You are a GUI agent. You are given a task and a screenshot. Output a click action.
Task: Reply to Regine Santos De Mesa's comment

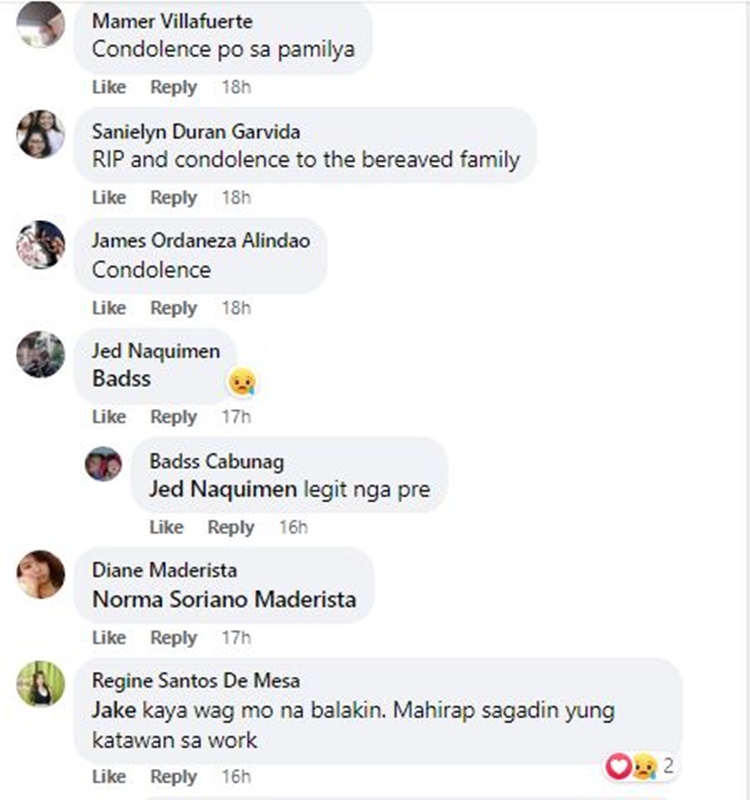(x=173, y=777)
